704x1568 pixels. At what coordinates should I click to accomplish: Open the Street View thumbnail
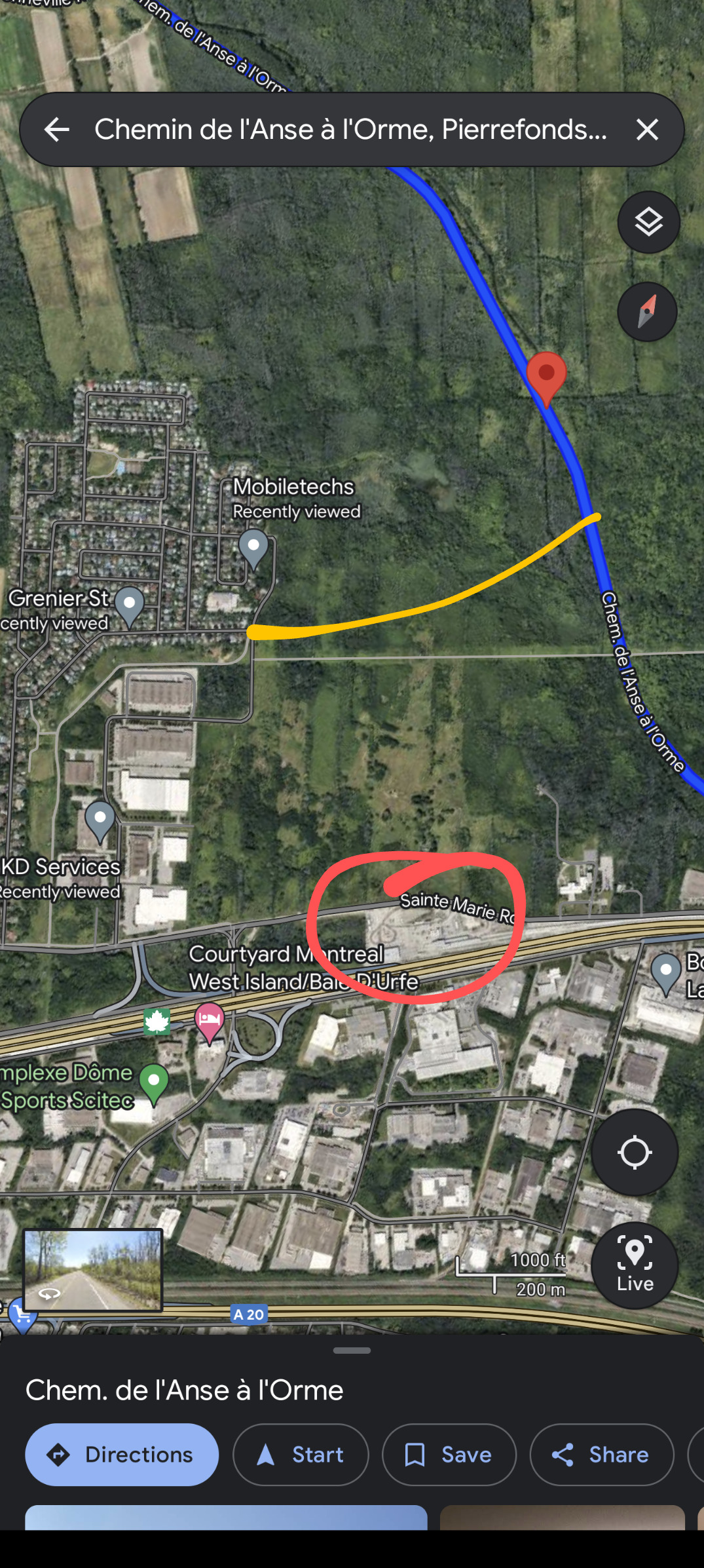tap(93, 1270)
